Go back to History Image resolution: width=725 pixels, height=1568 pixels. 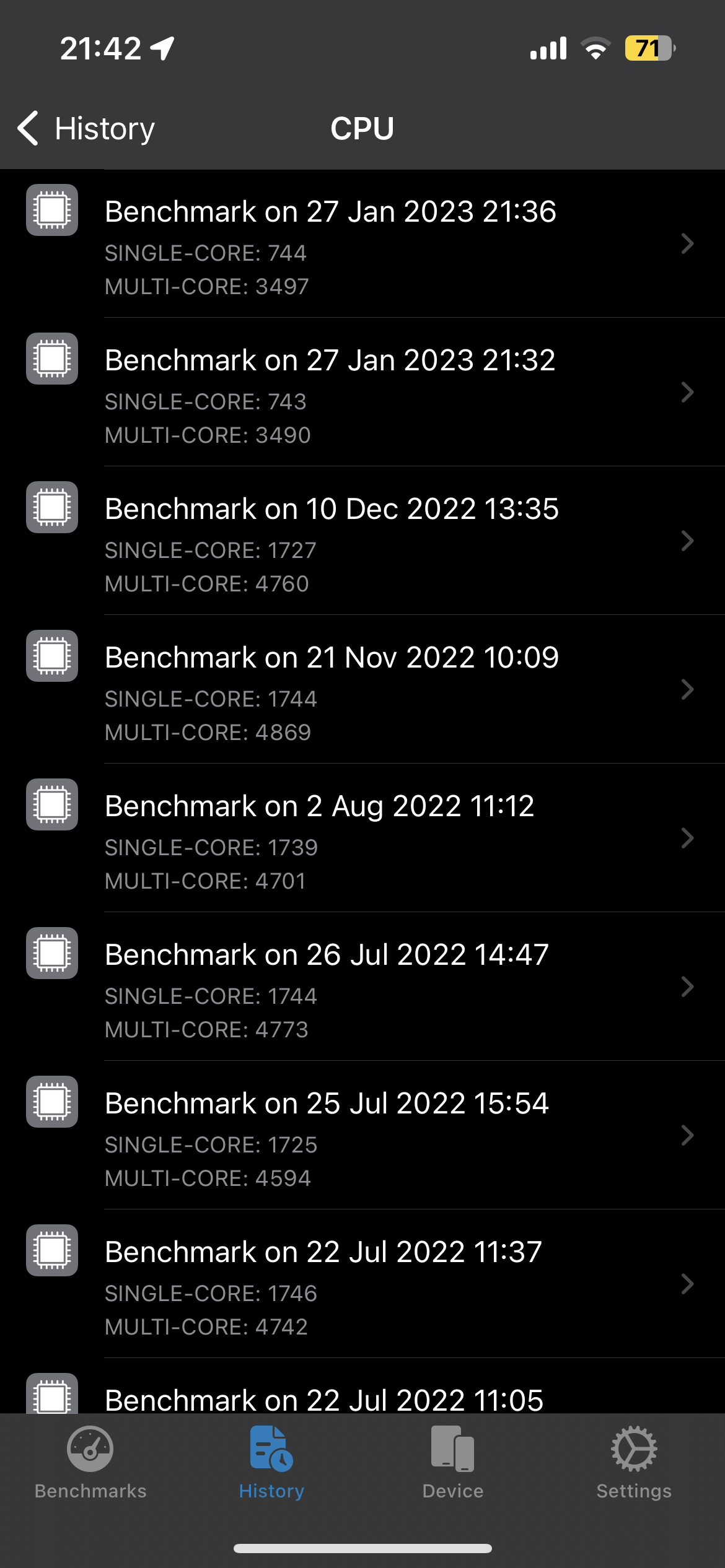(87, 129)
